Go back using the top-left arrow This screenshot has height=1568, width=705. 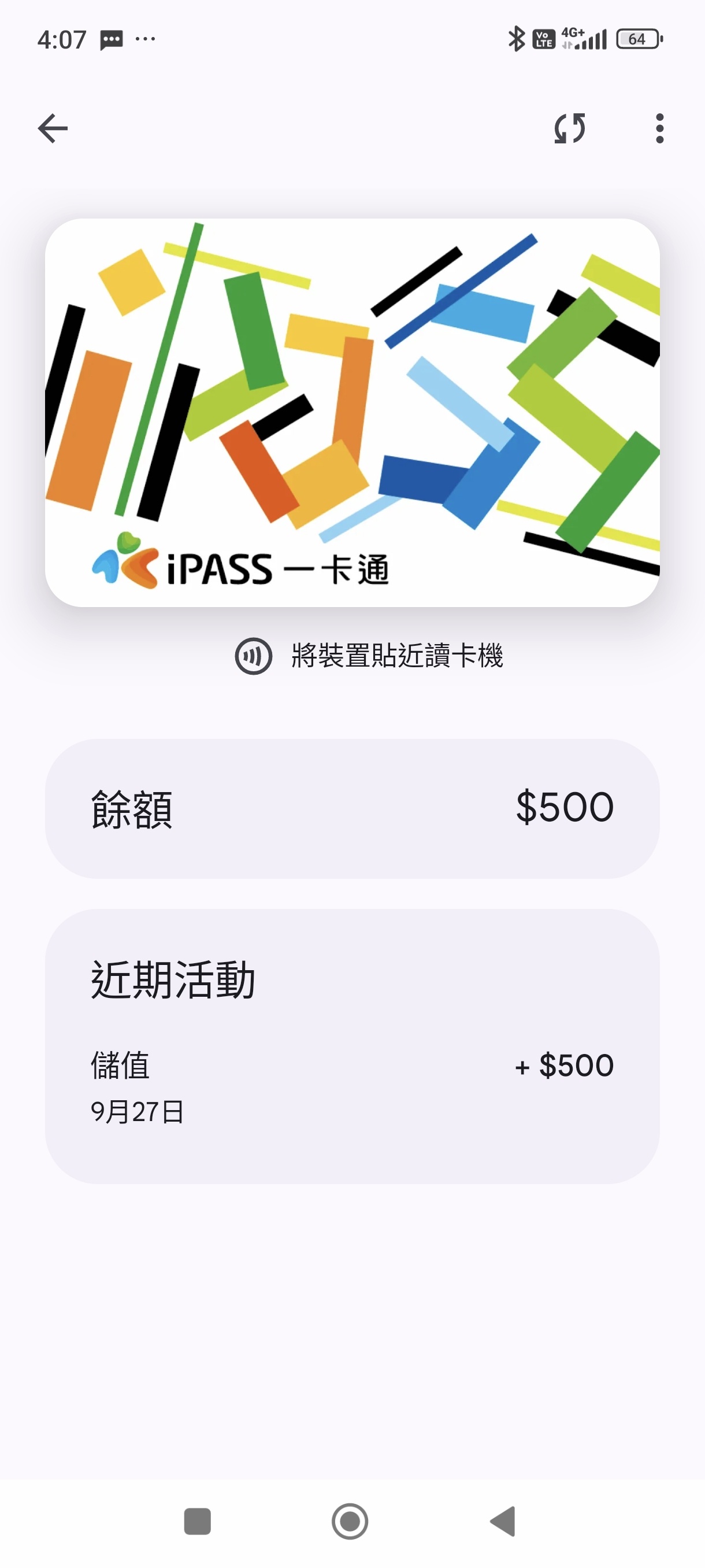[x=53, y=128]
